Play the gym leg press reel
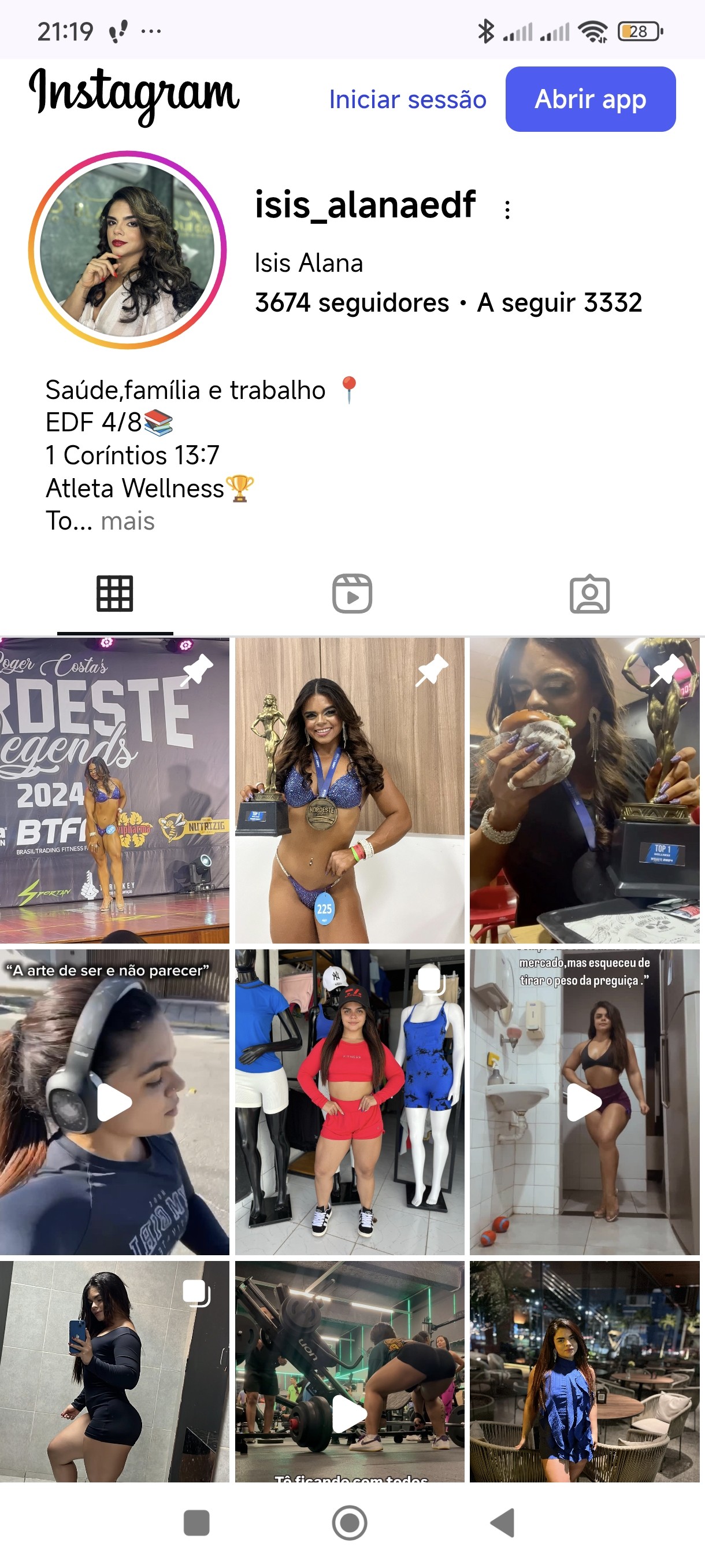The height and width of the screenshot is (1568, 705). pyautogui.click(x=349, y=1371)
